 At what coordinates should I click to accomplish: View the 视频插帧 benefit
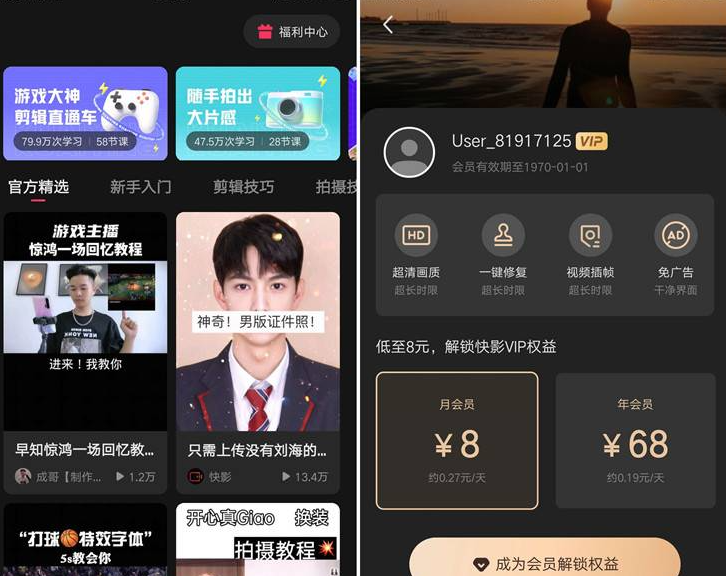click(590, 254)
